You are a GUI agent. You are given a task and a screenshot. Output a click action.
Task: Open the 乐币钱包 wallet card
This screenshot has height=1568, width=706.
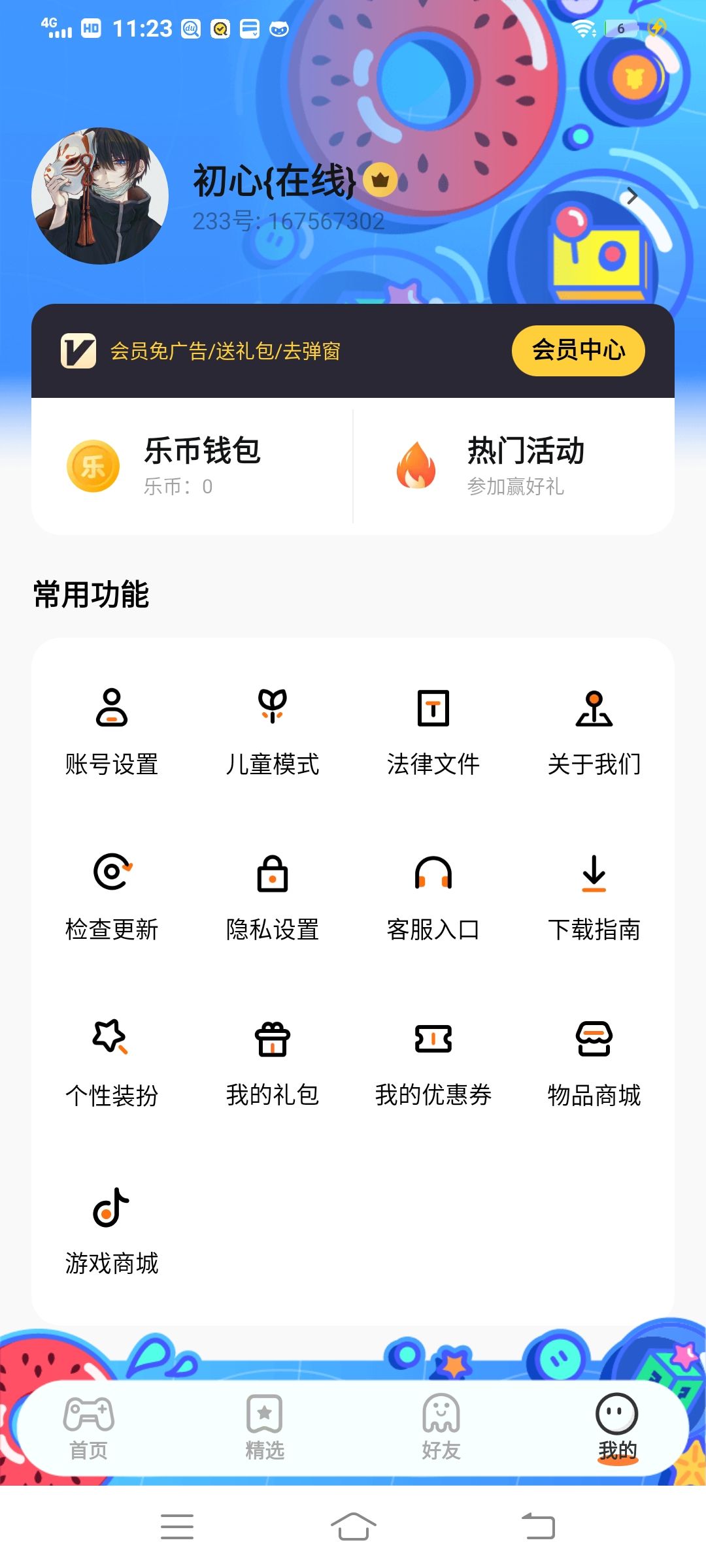pos(192,466)
